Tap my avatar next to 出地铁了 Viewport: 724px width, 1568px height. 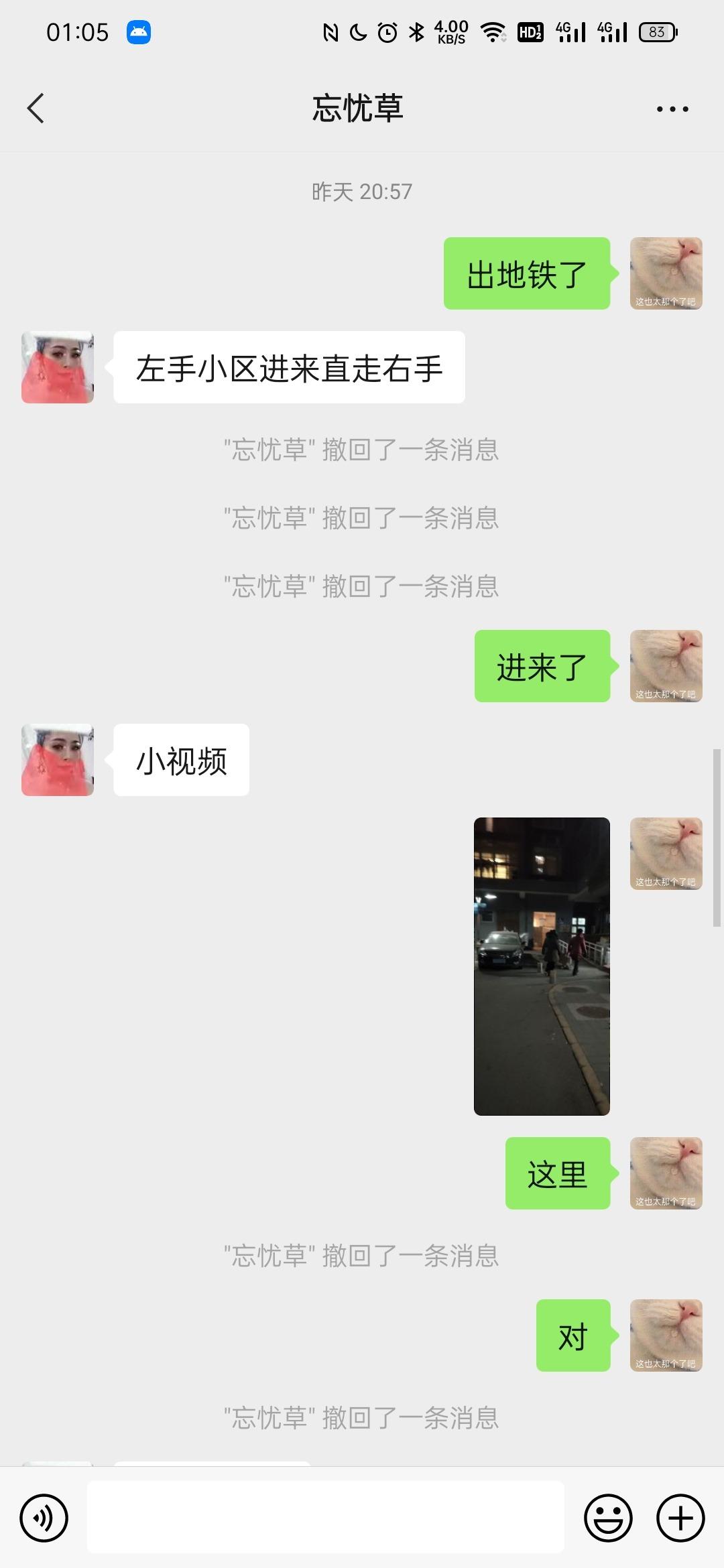point(666,273)
